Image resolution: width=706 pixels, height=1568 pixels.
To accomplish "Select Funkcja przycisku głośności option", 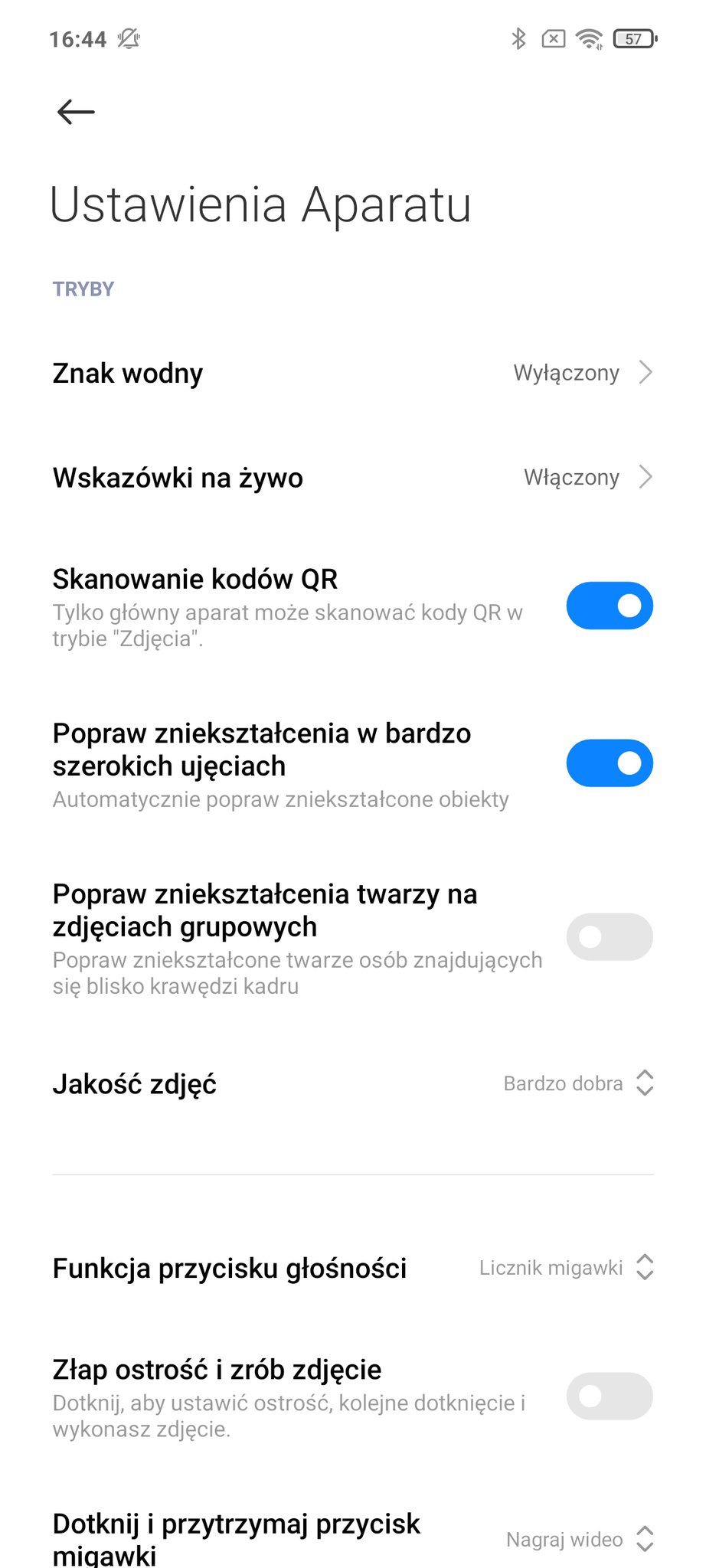I will [353, 1268].
